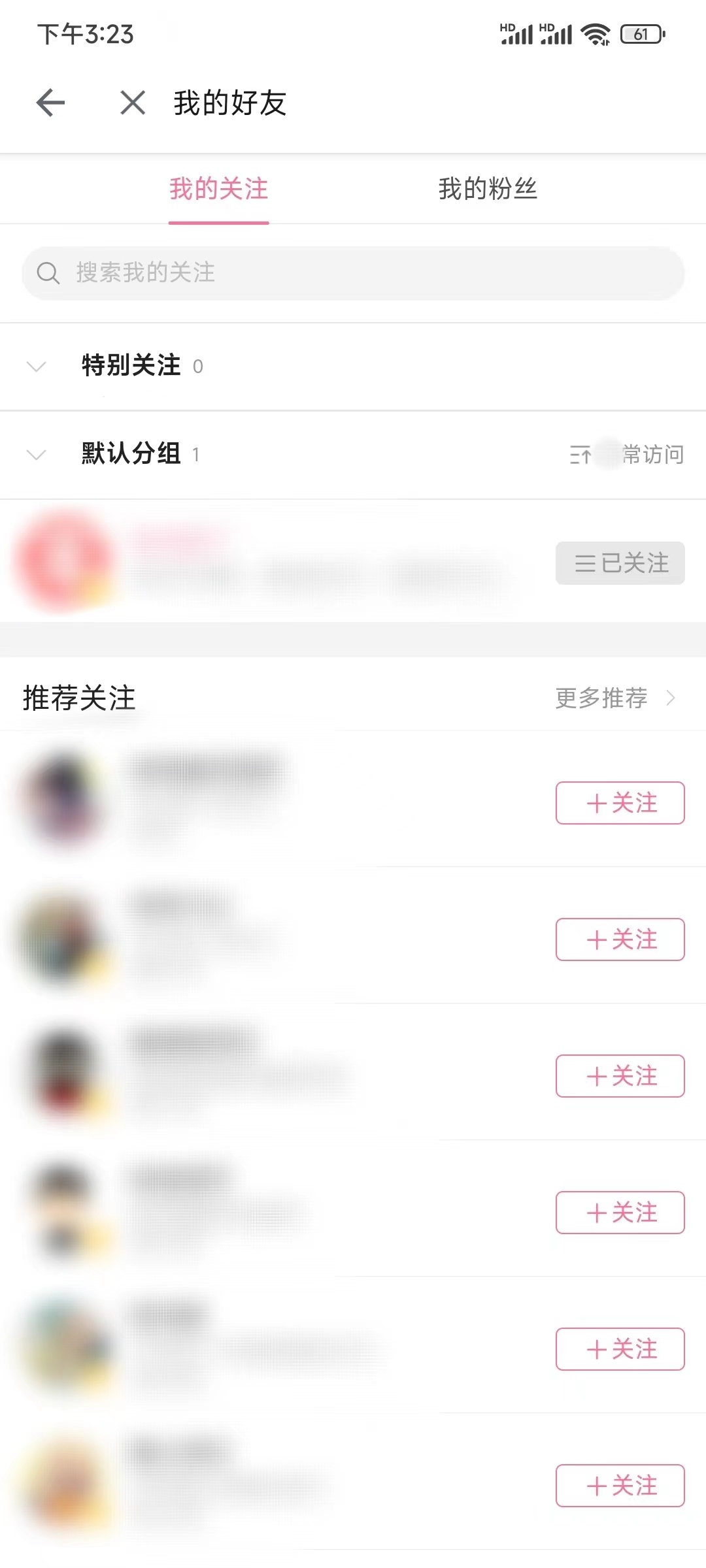Switch to the 我的粉丝 tab

tap(487, 189)
